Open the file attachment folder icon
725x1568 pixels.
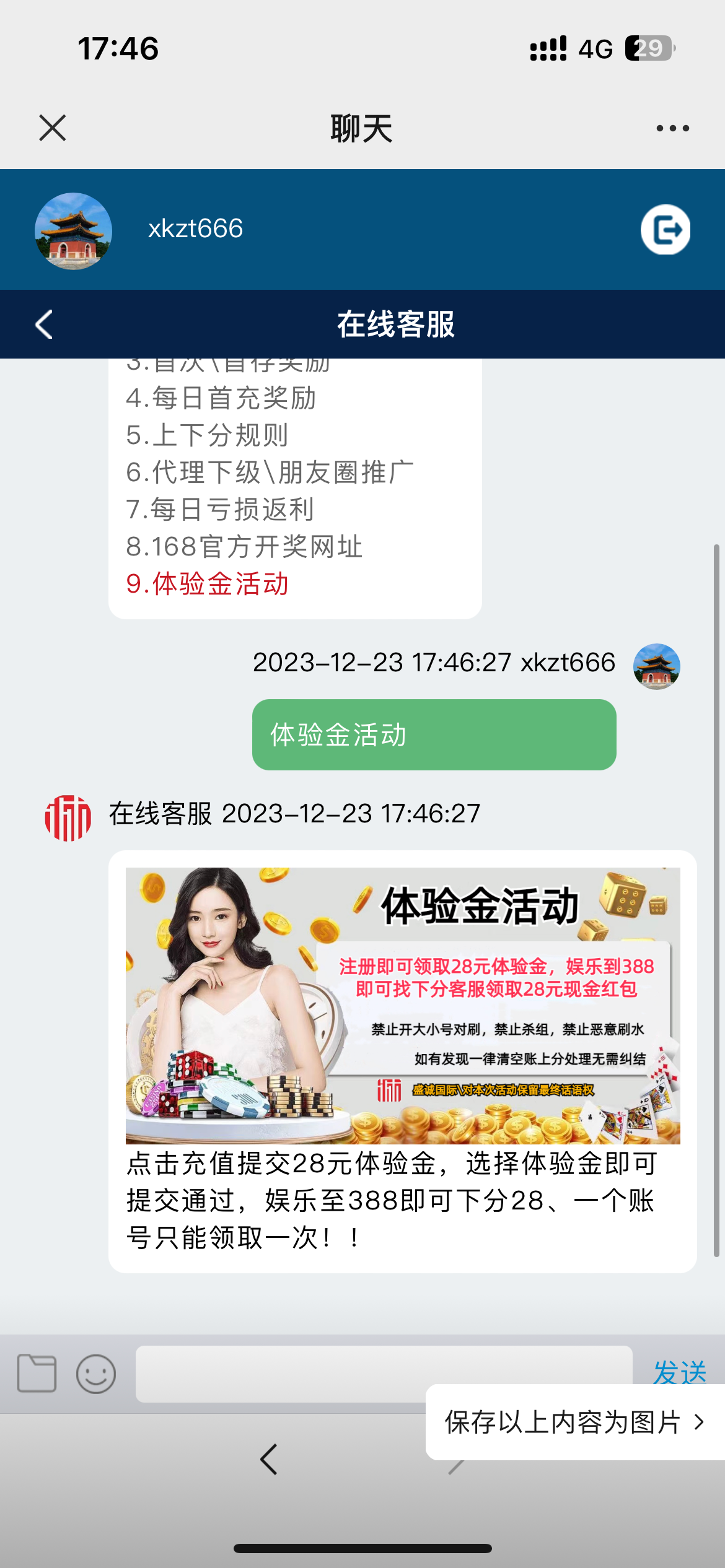click(37, 1373)
